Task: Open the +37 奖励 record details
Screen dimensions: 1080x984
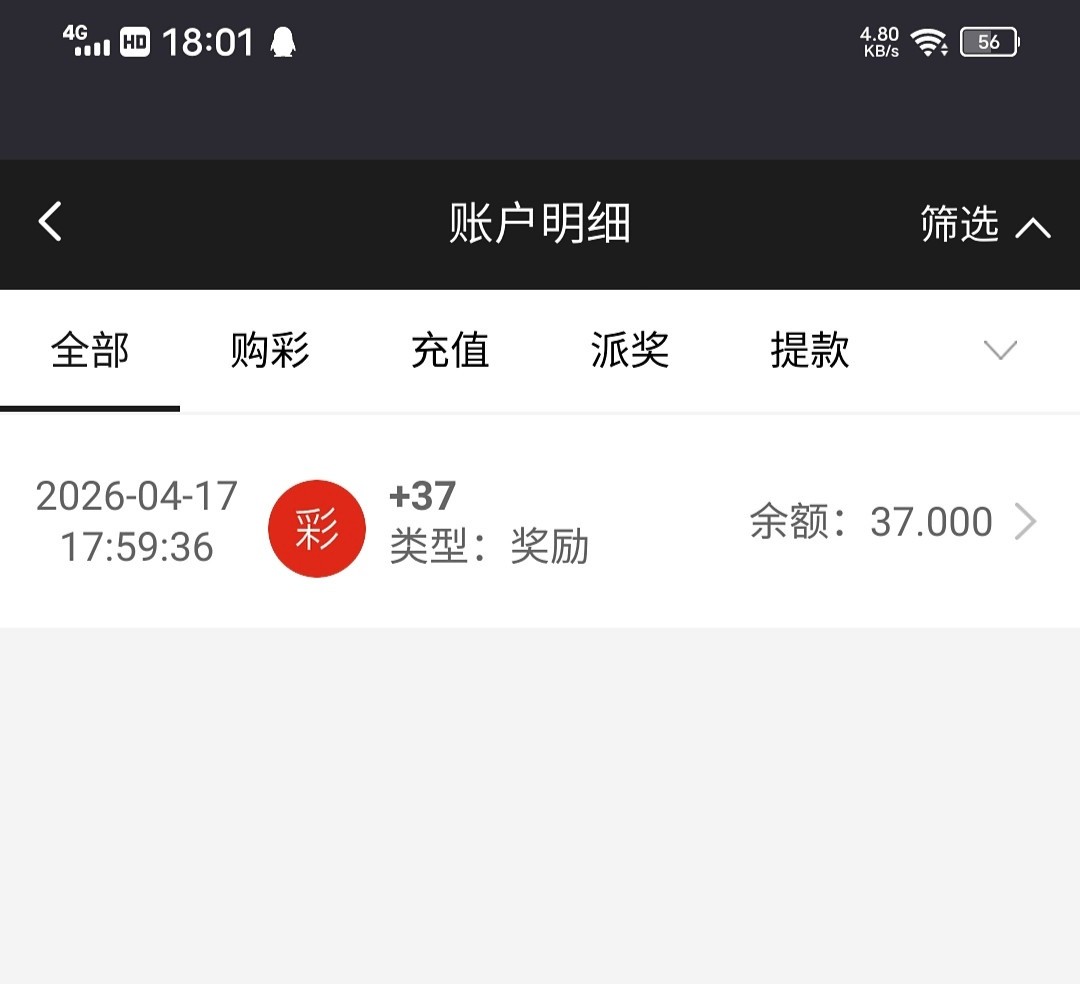Action: (x=540, y=522)
